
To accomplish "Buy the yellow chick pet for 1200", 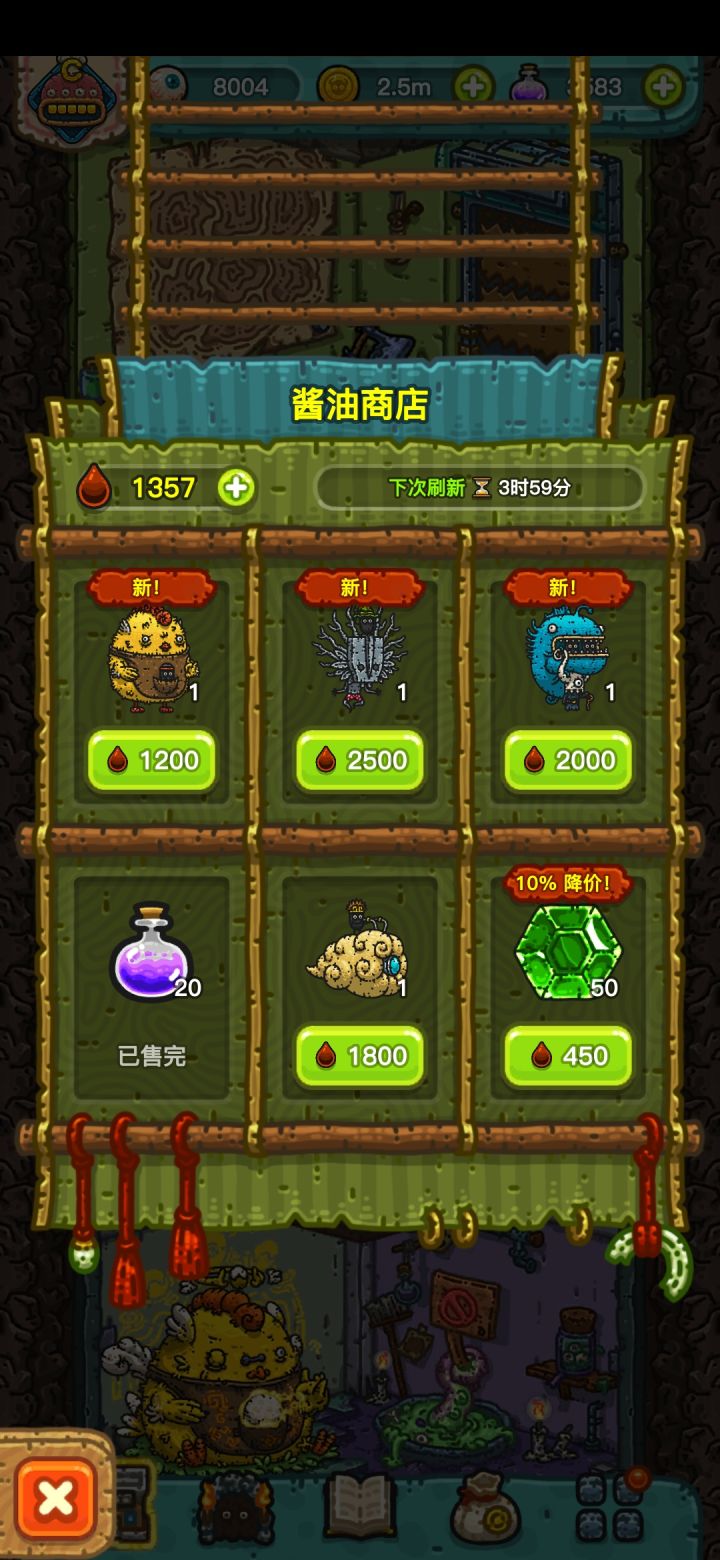I will point(152,761).
